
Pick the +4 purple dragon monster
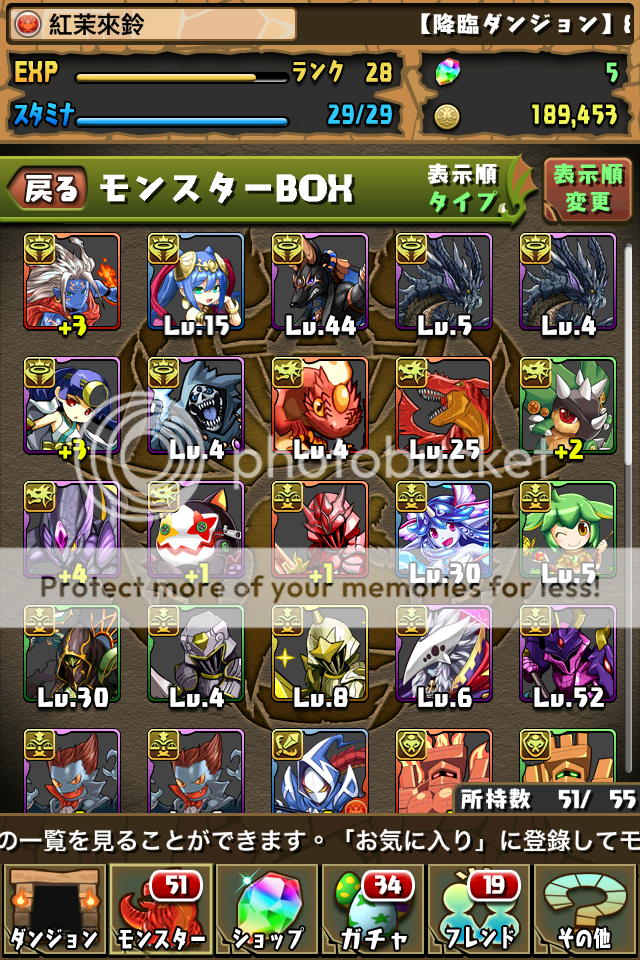72,530
